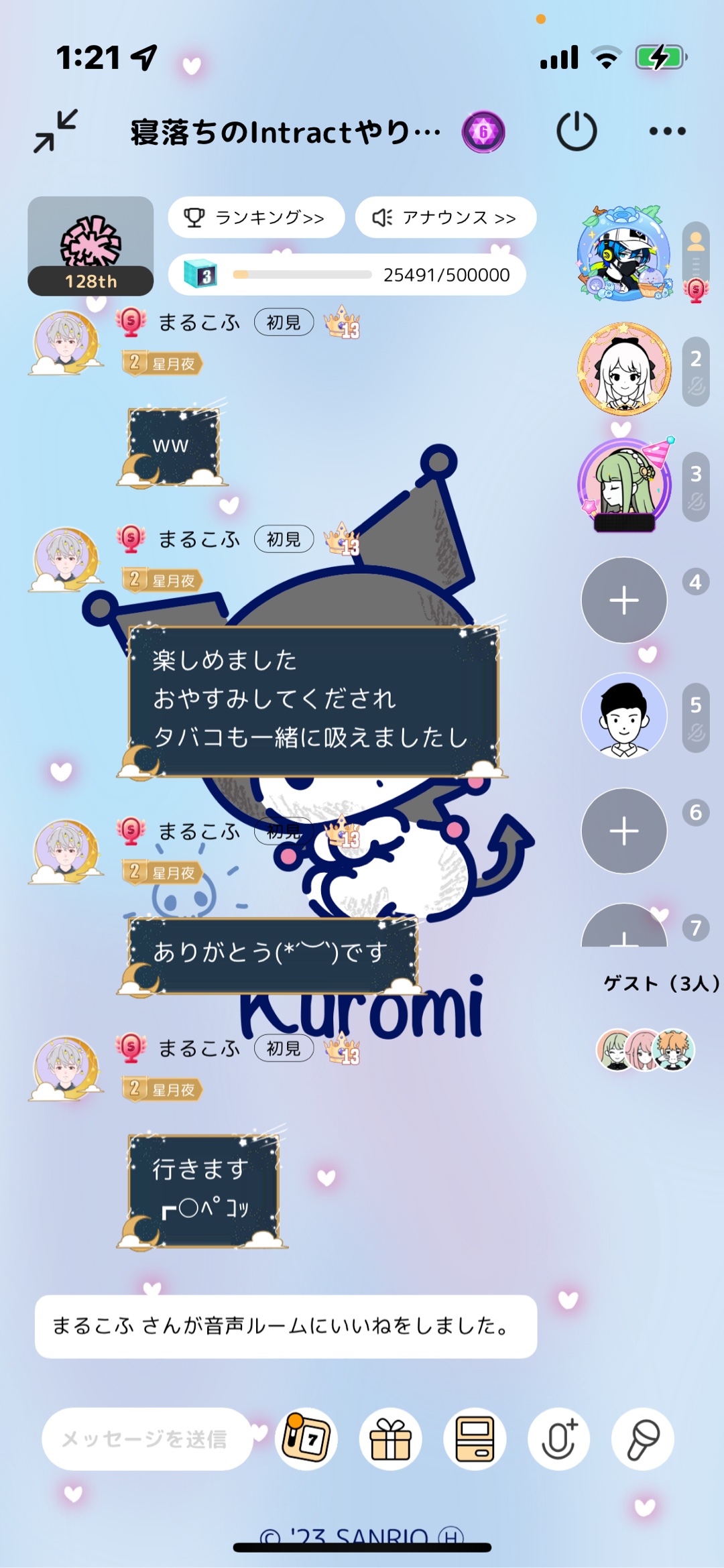This screenshot has height=1568, width=724.
Task: Open the three-dot overflow menu
Action: 667,131
